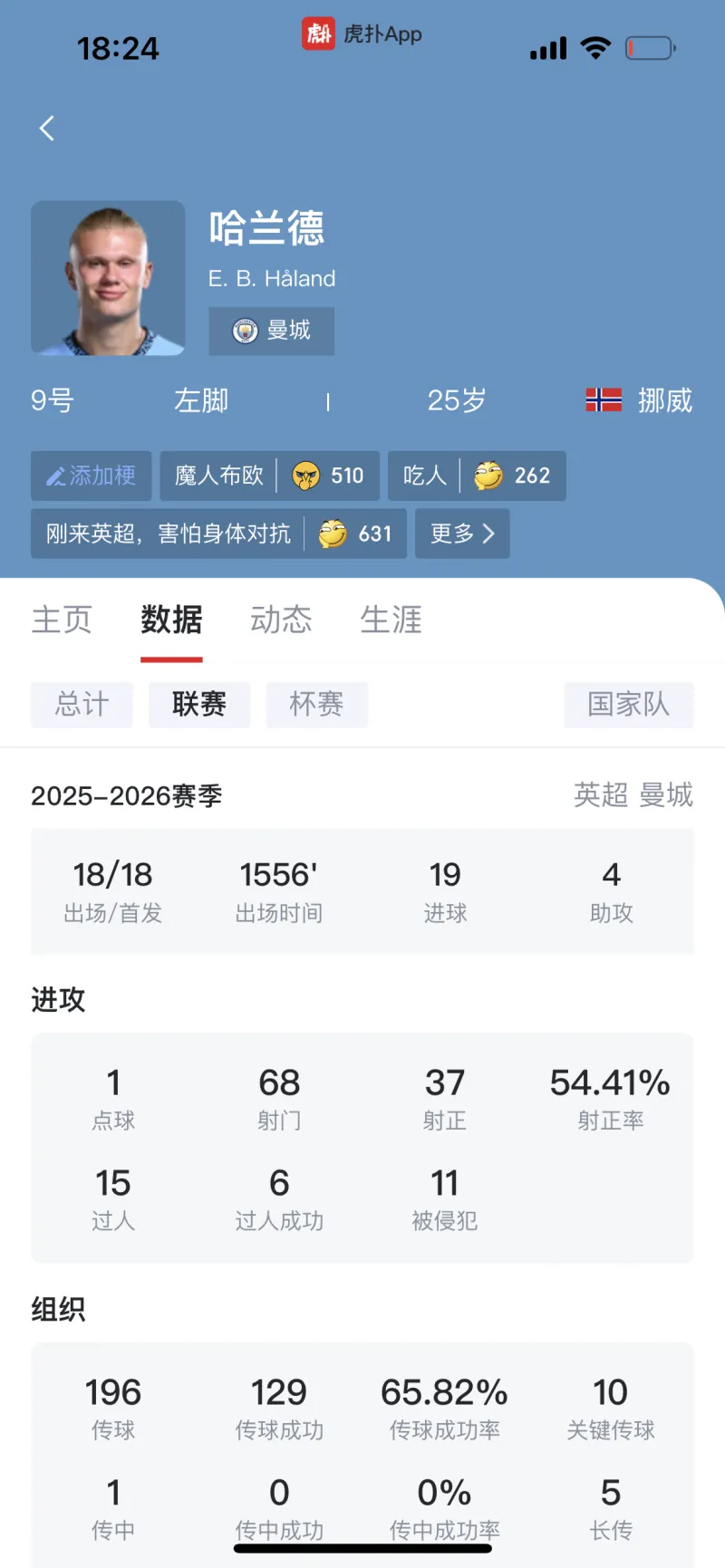Screen dimensions: 725x1568
Task: Switch to the 生涯 tab
Action: pyautogui.click(x=391, y=620)
